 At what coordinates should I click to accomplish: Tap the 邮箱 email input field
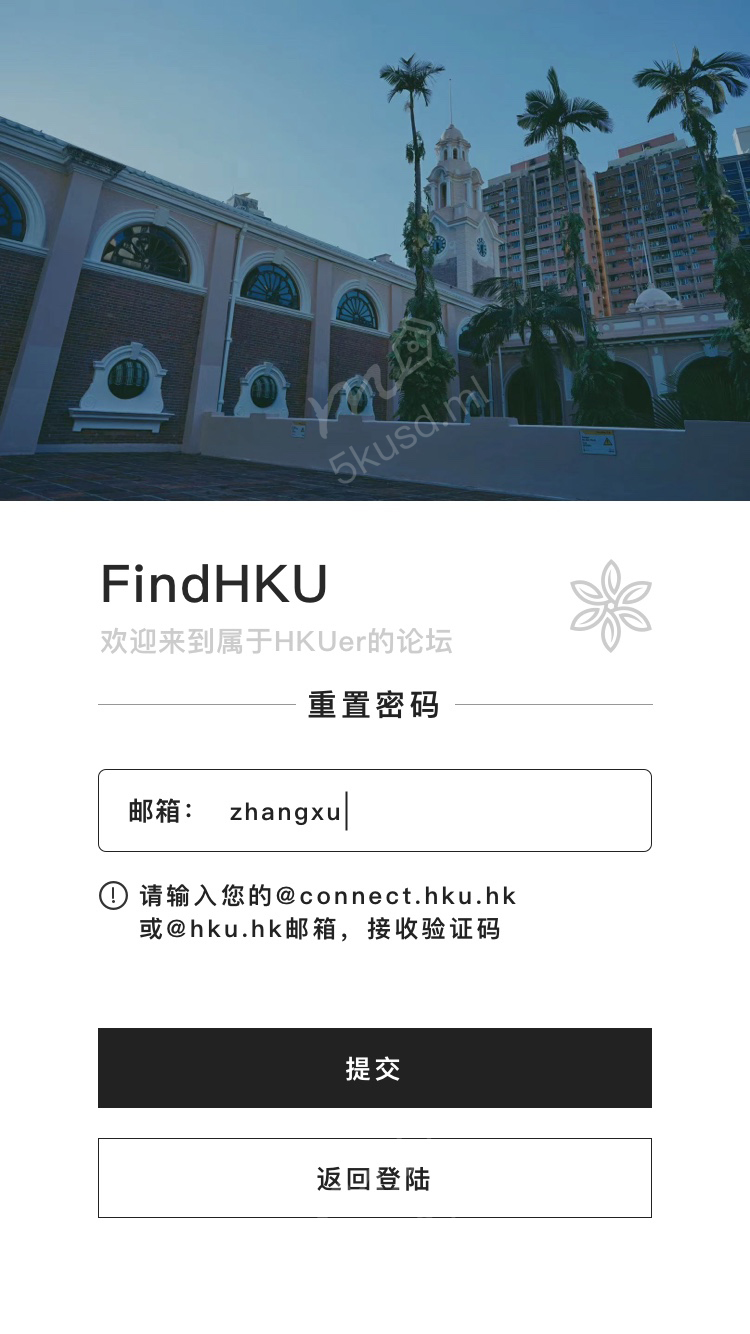tap(440, 810)
